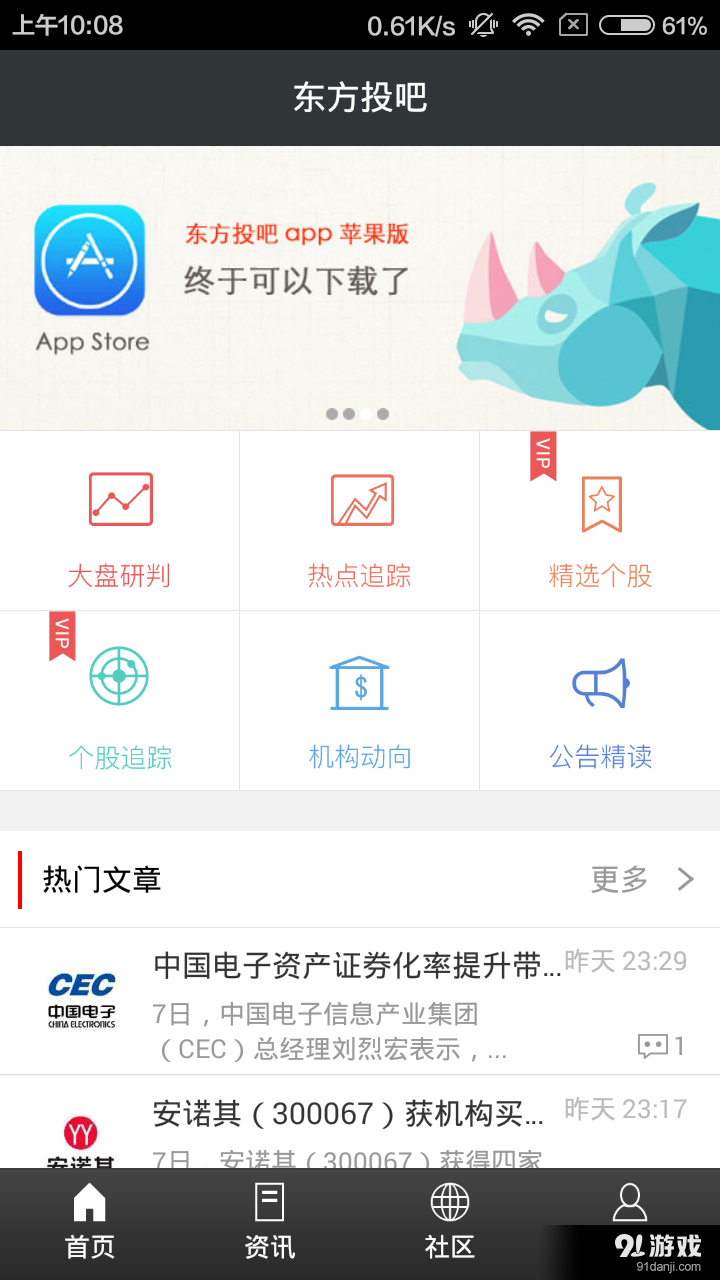
Task: Switch to the 社区 tab
Action: tap(450, 1222)
